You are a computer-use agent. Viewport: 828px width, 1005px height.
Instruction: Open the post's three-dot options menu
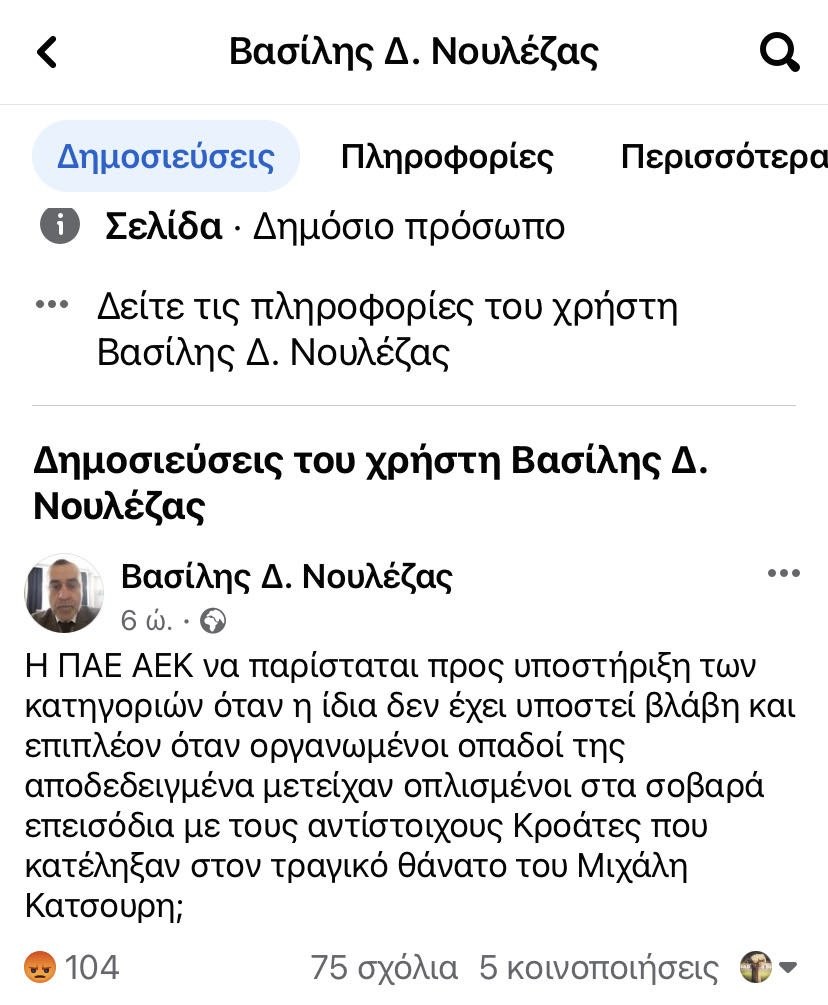click(x=783, y=574)
